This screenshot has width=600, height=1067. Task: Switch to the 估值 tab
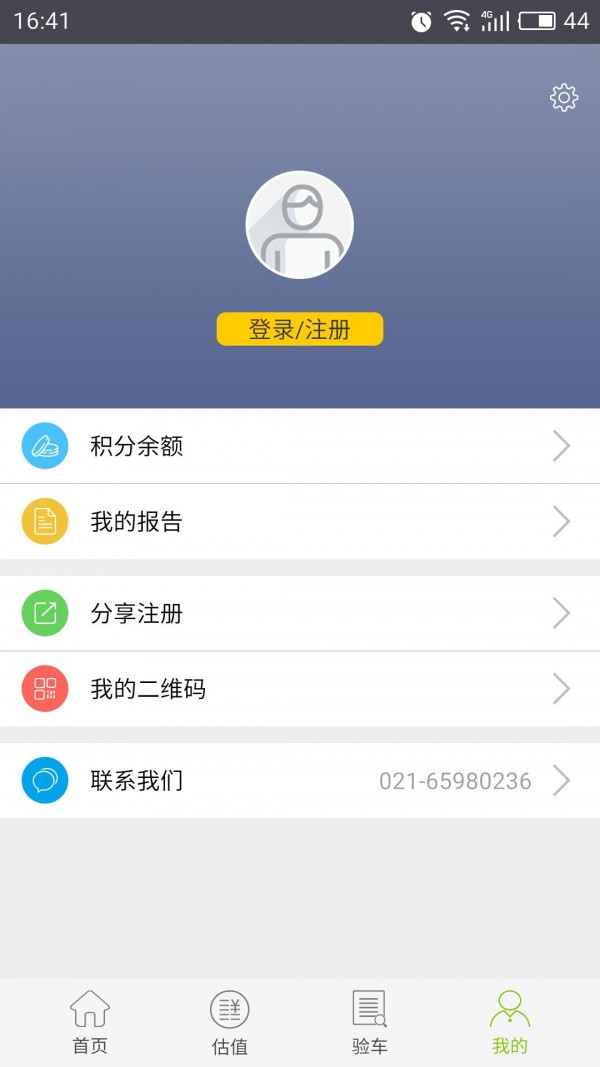point(230,1023)
